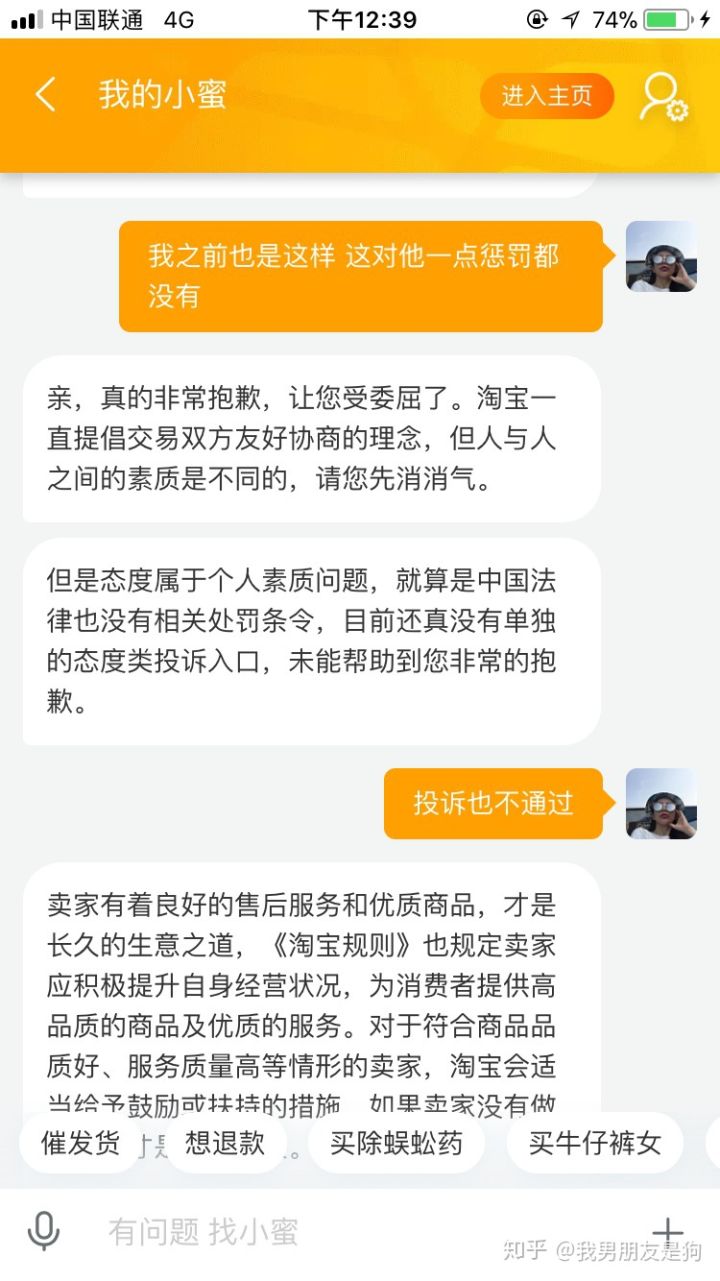This screenshot has width=720, height=1281.
Task: Go back from 我的小蜜 chat
Action: point(45,95)
